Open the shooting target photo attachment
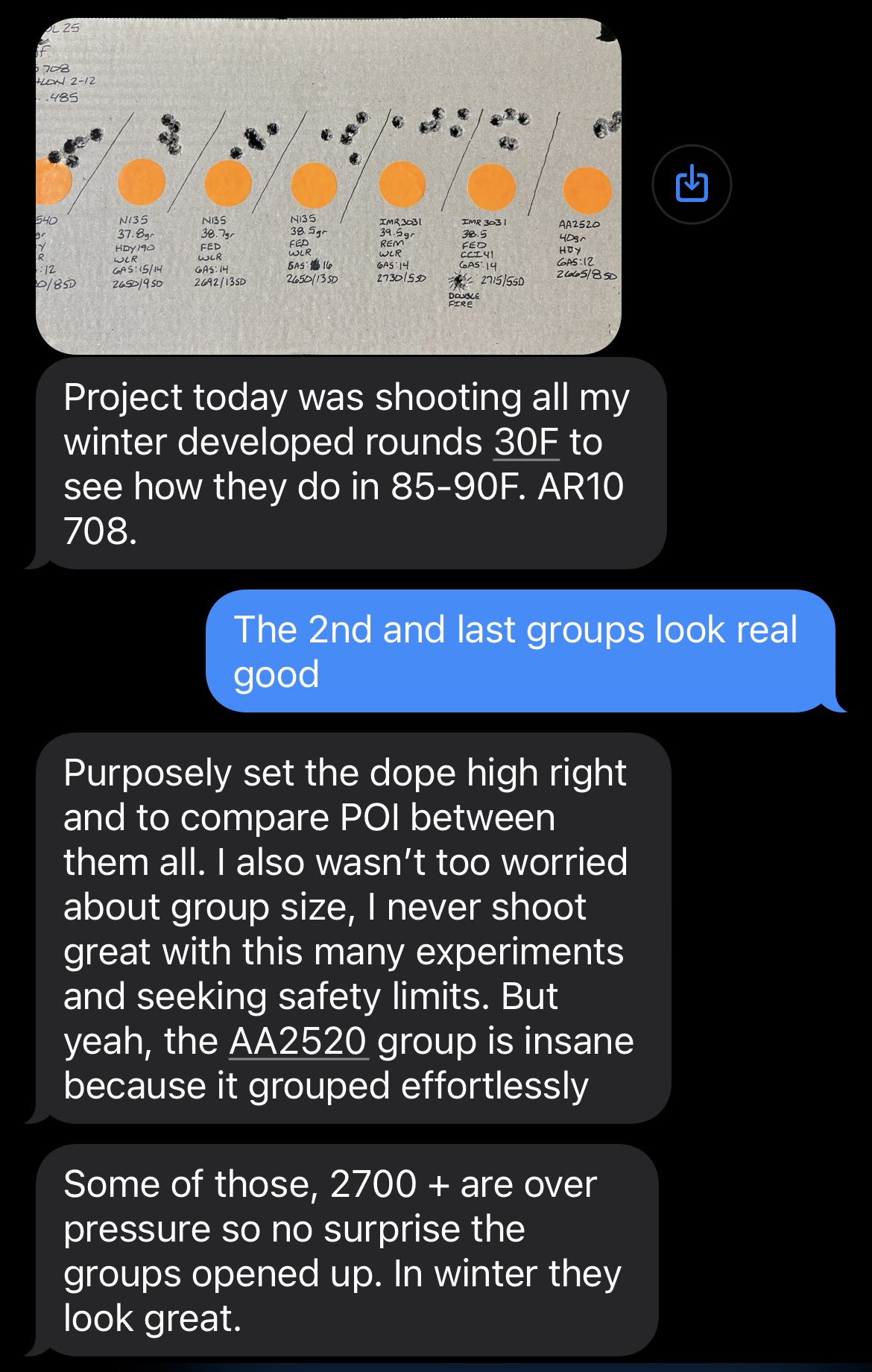Screen dimensions: 872x1372 tap(328, 186)
